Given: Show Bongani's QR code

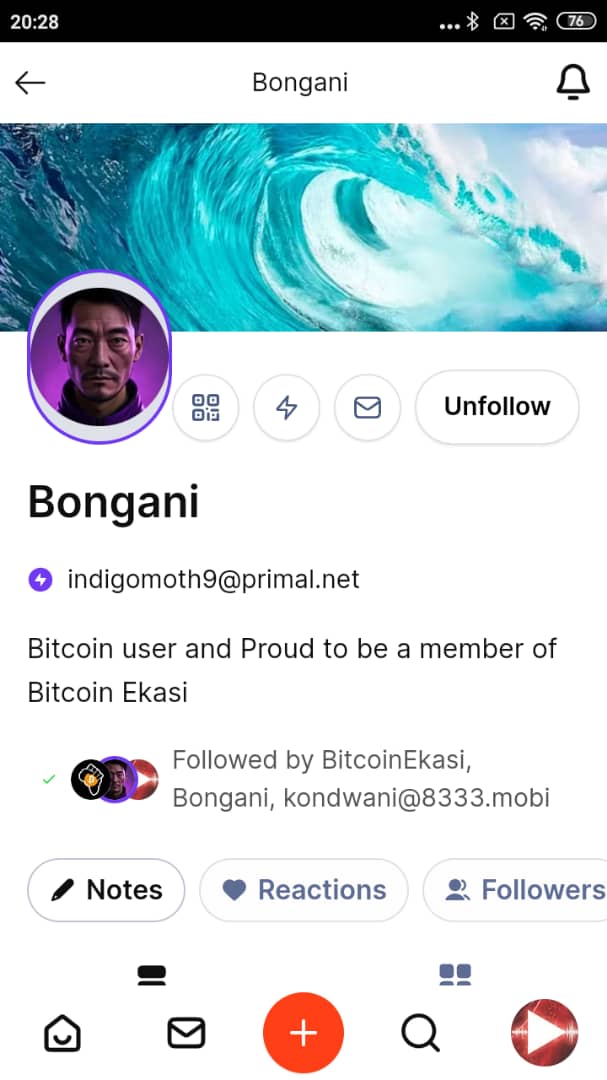Looking at the screenshot, I should click(x=206, y=407).
